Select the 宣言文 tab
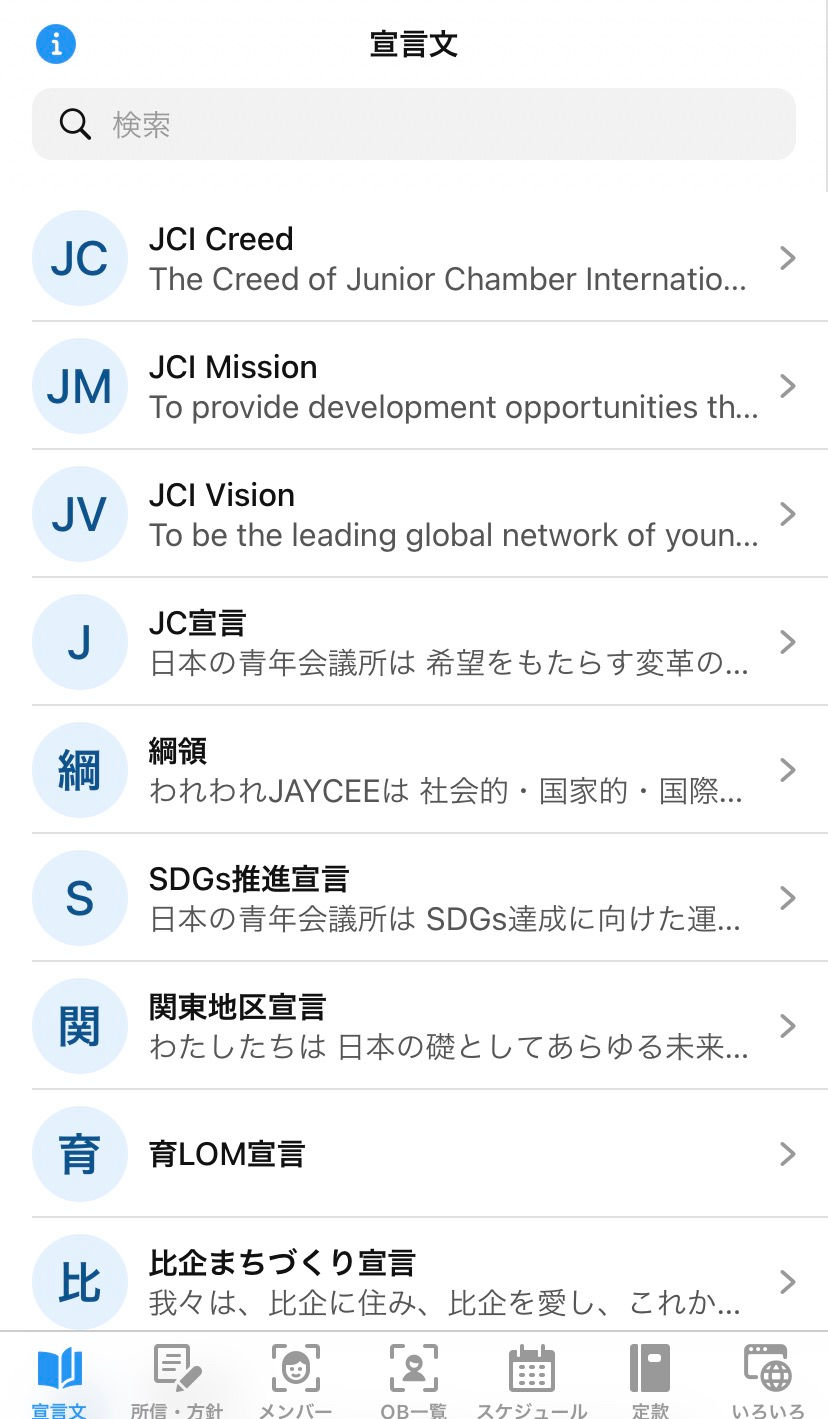828x1419 pixels. coord(60,1380)
